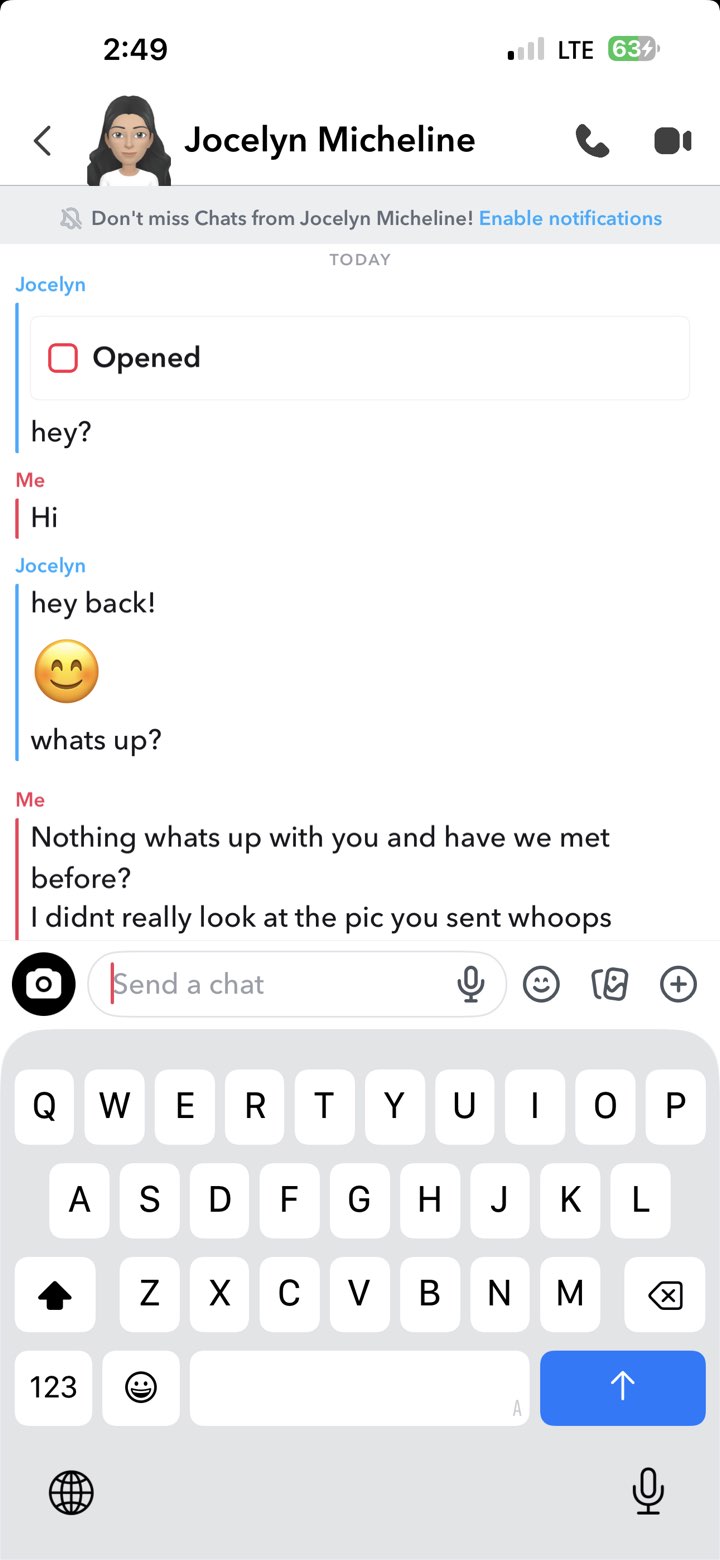Open Jocelyn Micheline's Bitmoji profile
This screenshot has height=1560, width=720.
coord(127,141)
